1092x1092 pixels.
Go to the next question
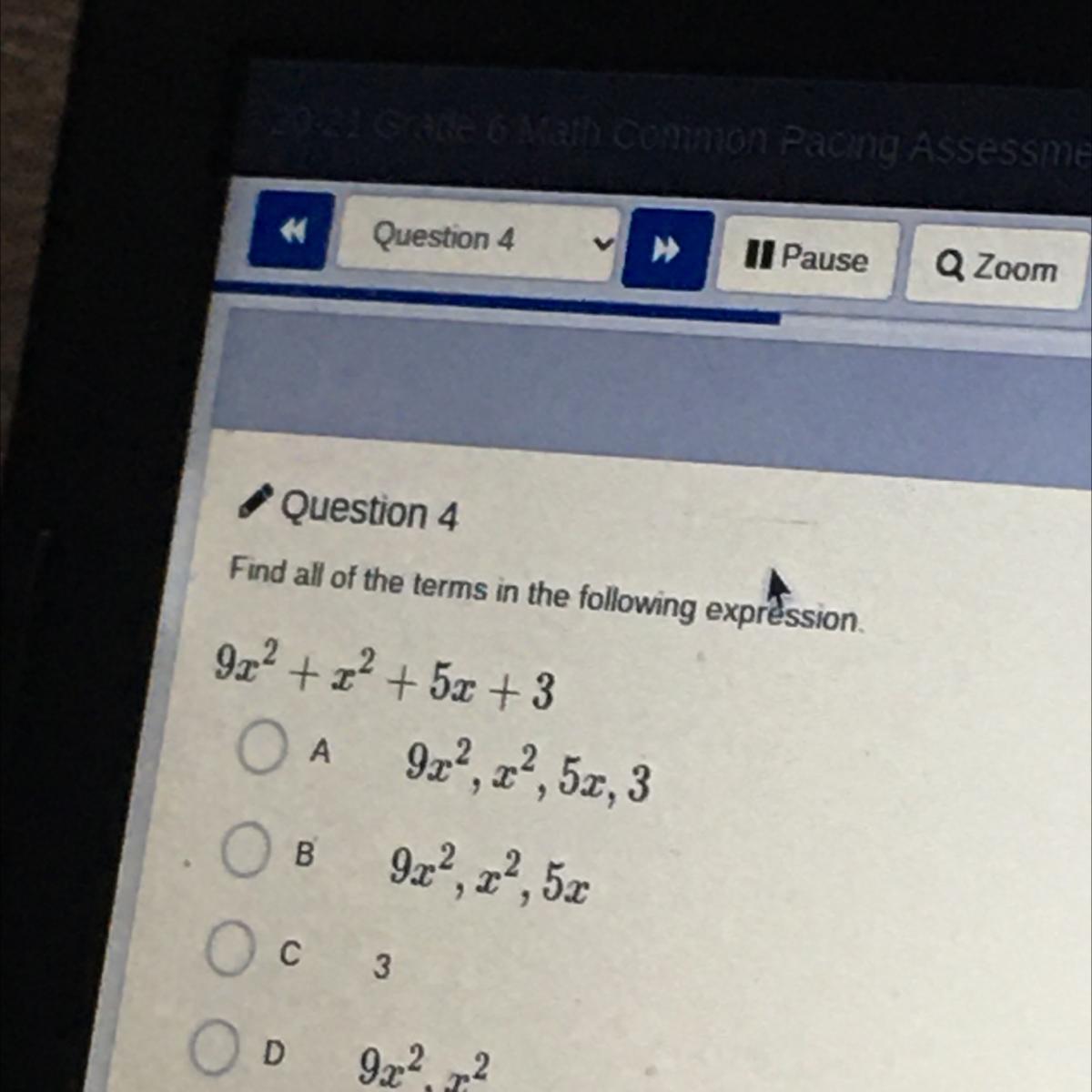coord(666,249)
